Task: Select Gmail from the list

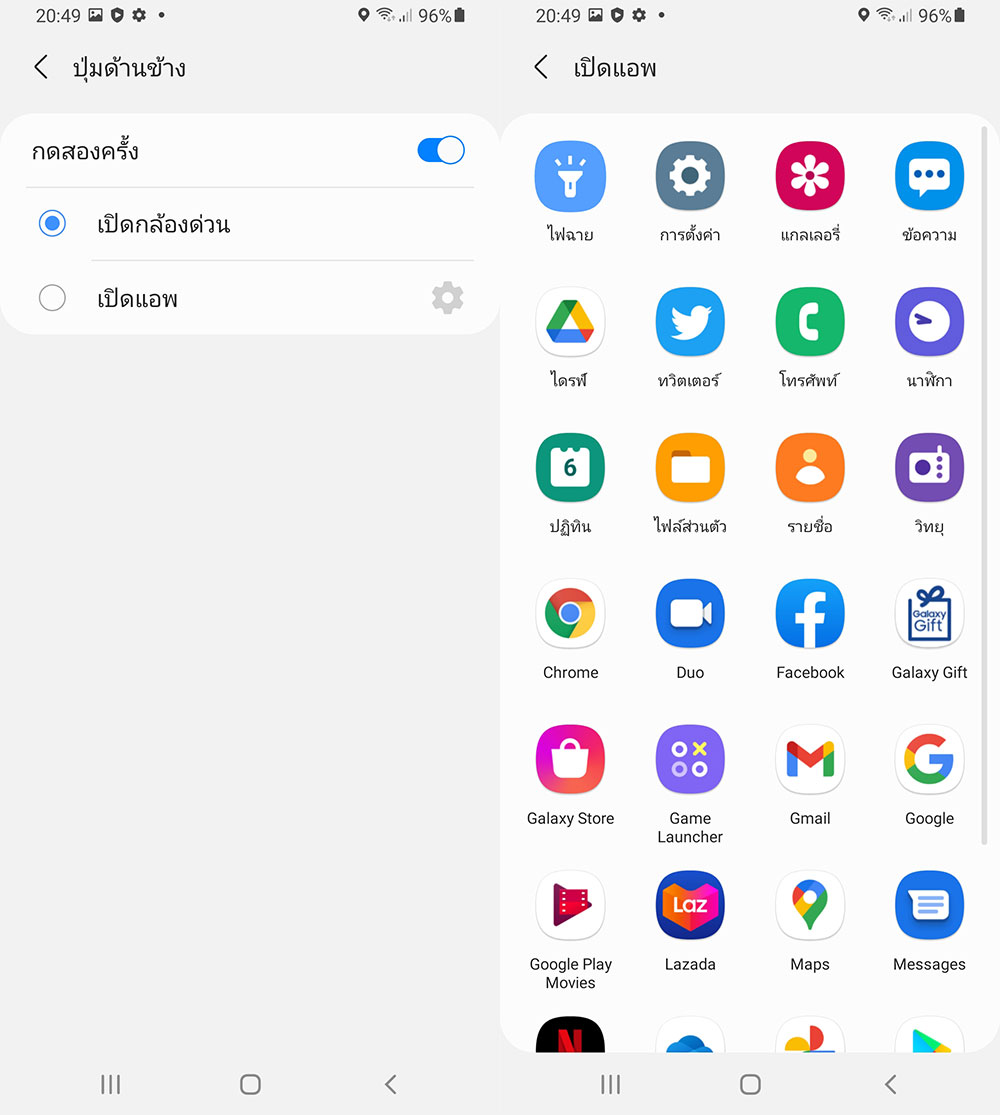Action: click(x=810, y=760)
